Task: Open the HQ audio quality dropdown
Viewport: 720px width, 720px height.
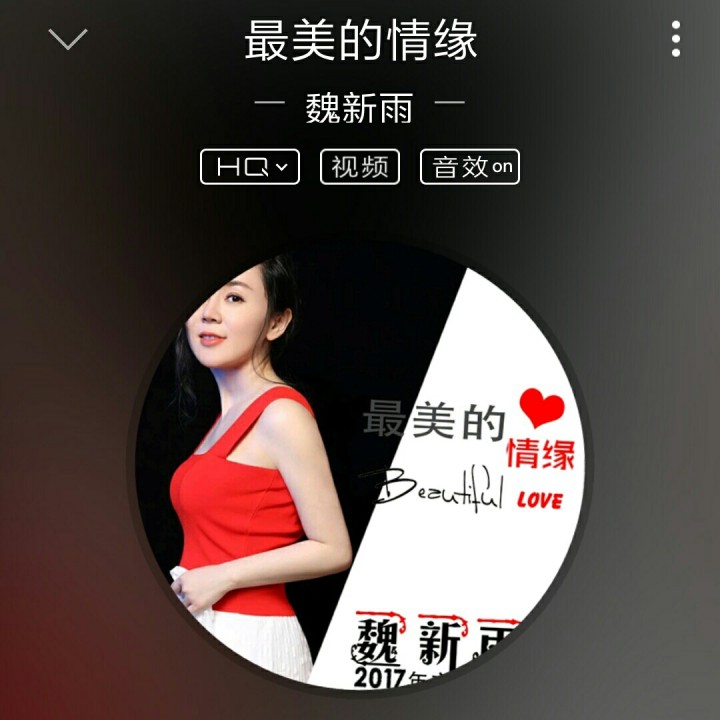Action: (x=250, y=167)
